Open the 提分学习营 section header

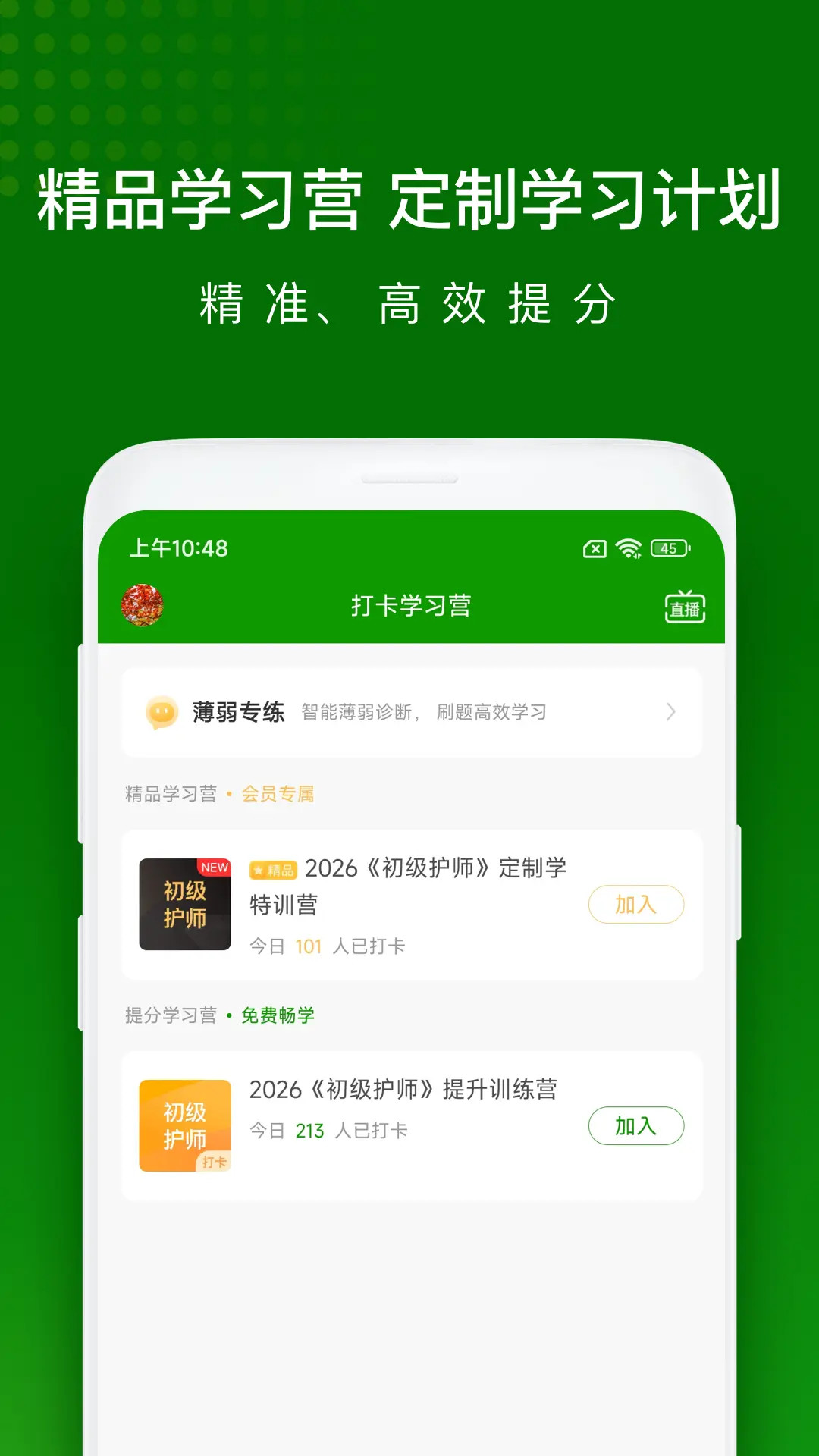tap(171, 1014)
